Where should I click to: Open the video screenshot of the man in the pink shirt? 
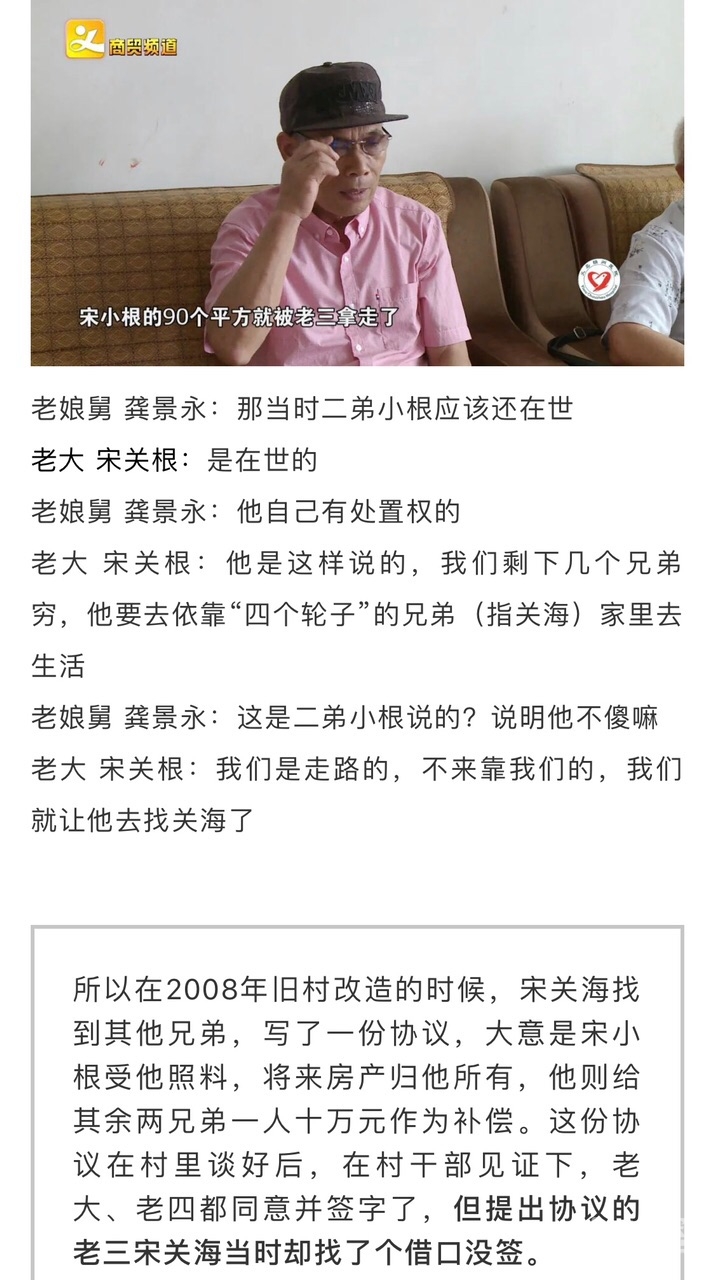(357, 183)
